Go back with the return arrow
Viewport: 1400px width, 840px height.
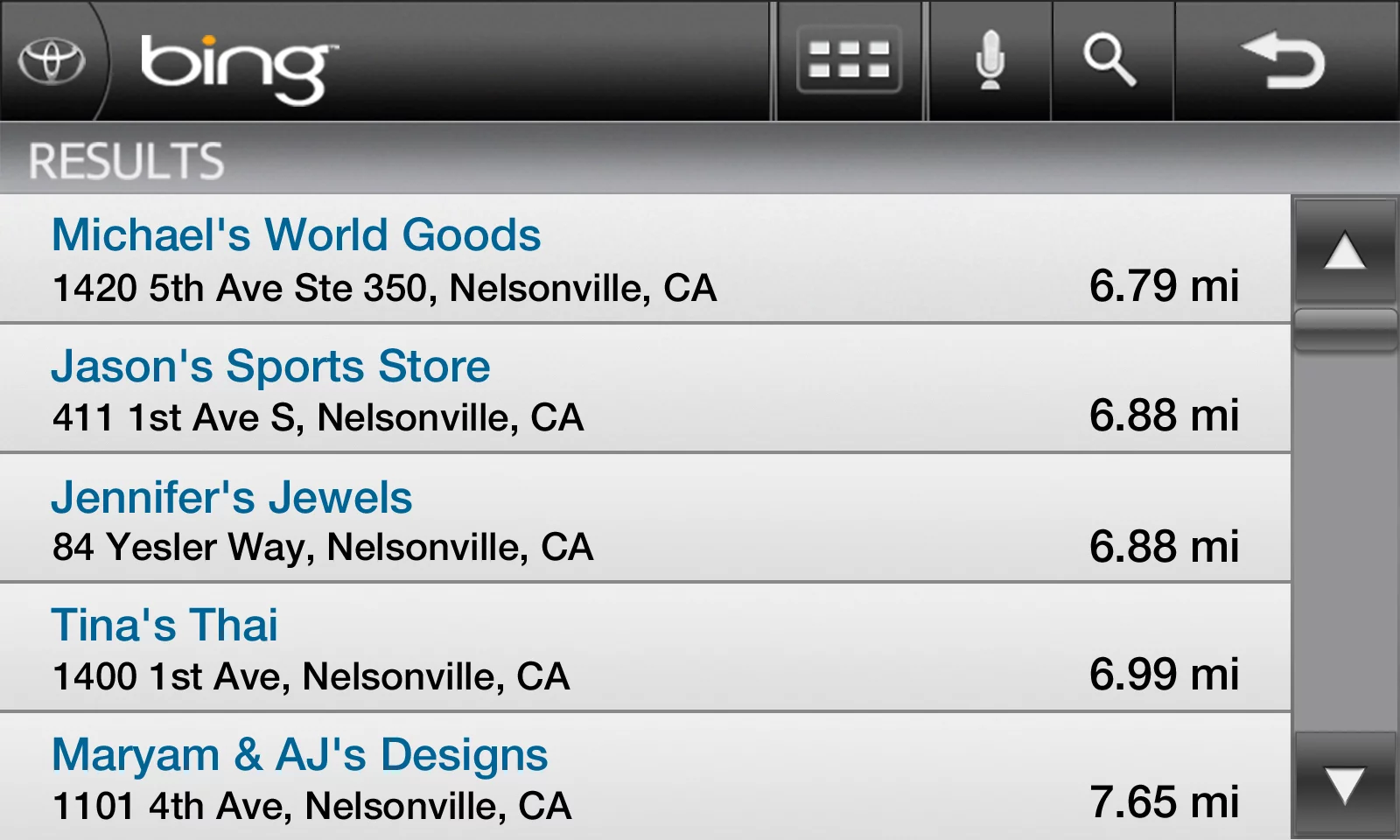coord(1284,60)
